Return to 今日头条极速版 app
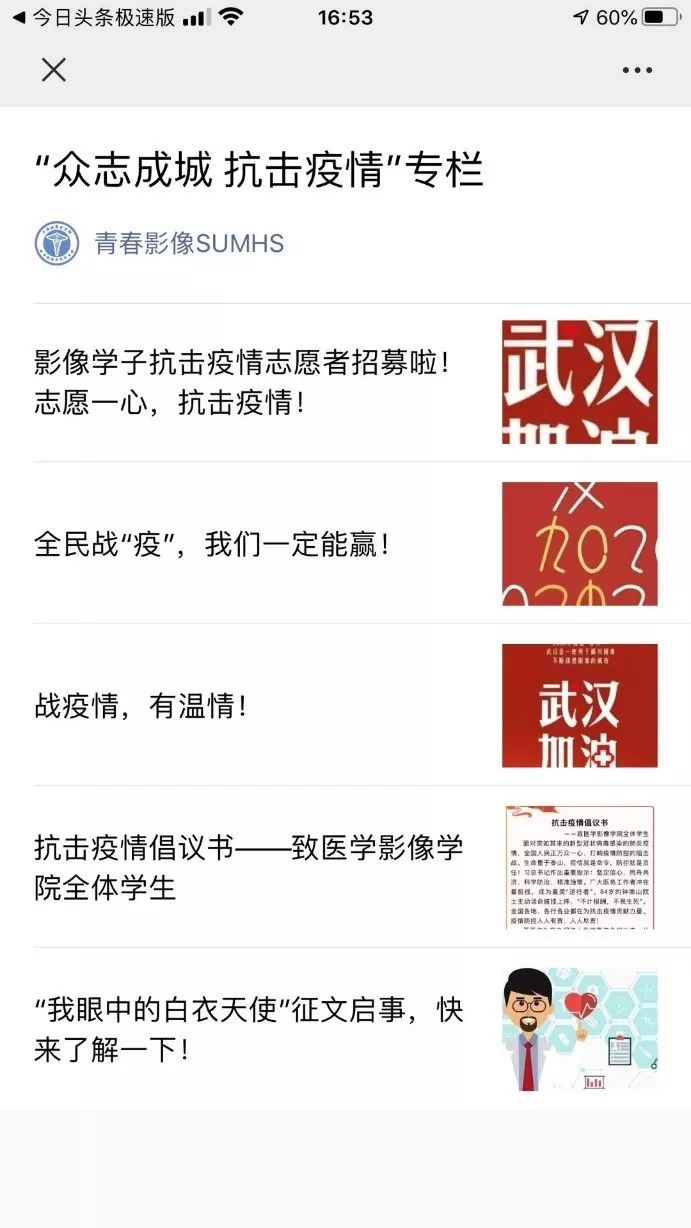This screenshot has width=691, height=1228. [x=94, y=17]
